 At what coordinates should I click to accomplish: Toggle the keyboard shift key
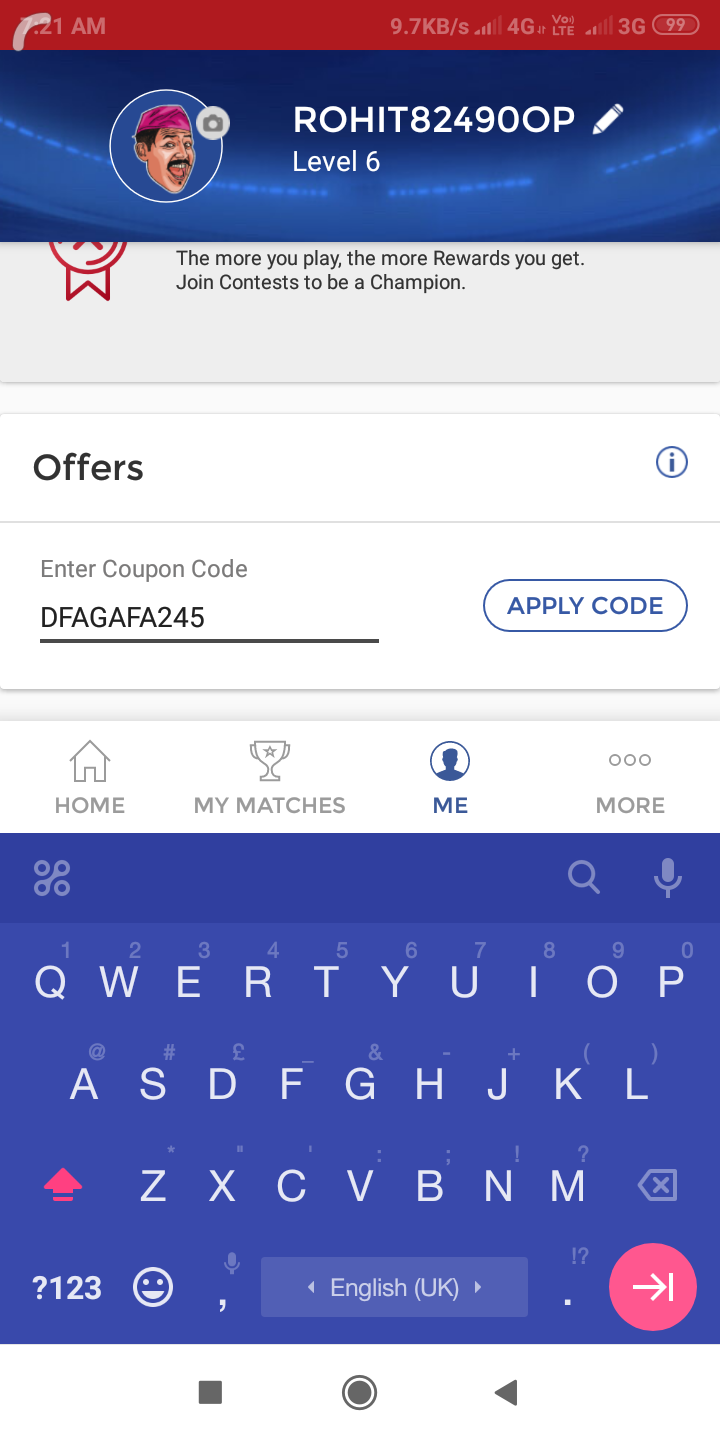pos(63,1187)
